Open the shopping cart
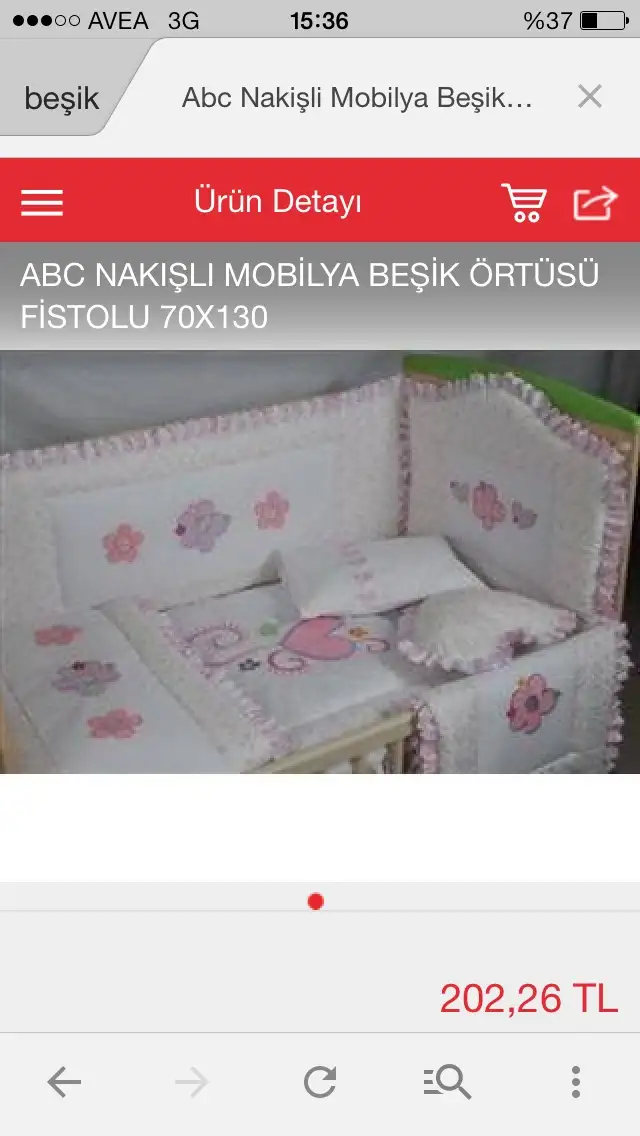Screen dimensions: 640x1136 point(524,202)
